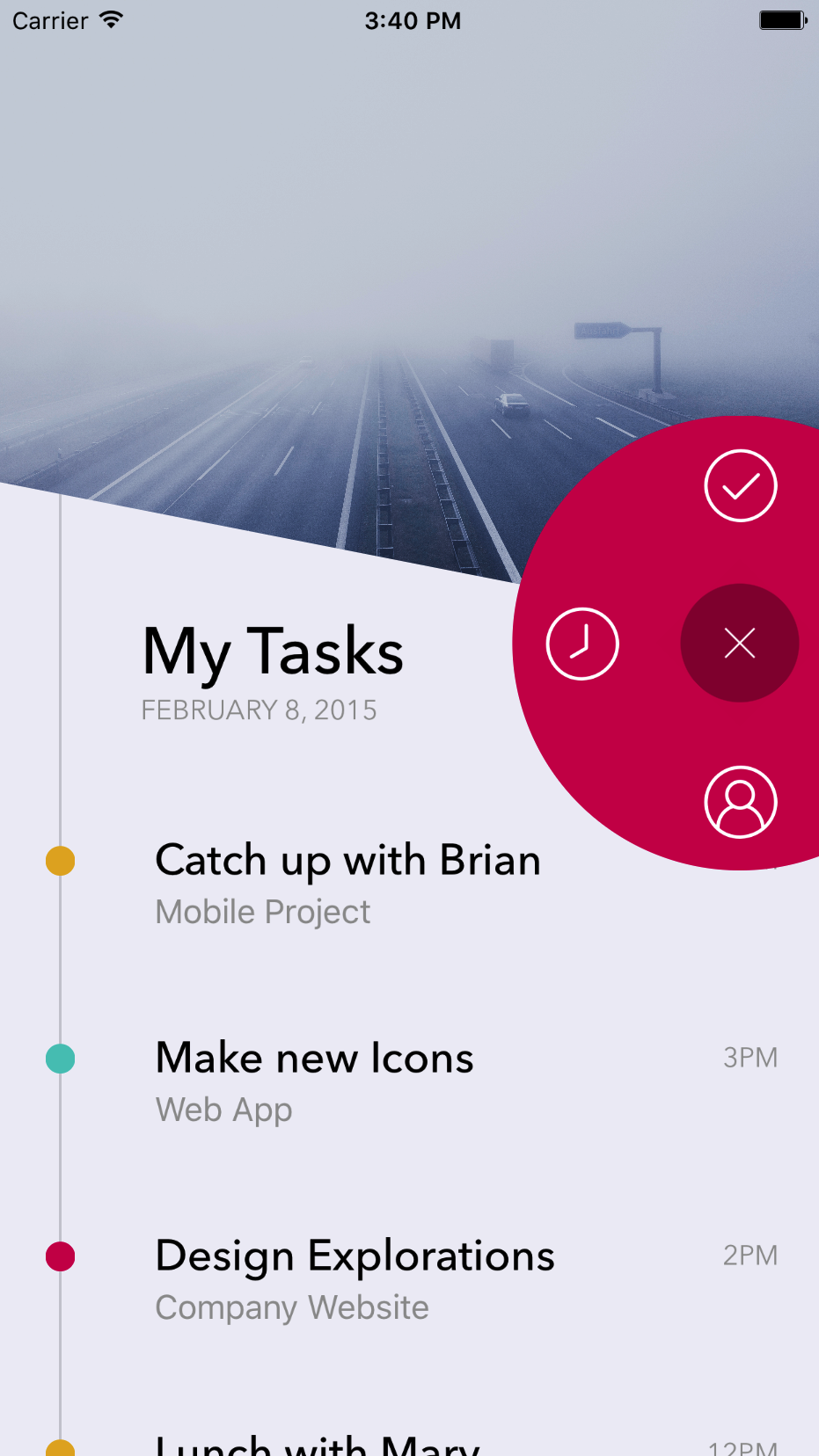The height and width of the screenshot is (1456, 819).
Task: Open the clock icon in the radial menu
Action: pyautogui.click(x=582, y=644)
